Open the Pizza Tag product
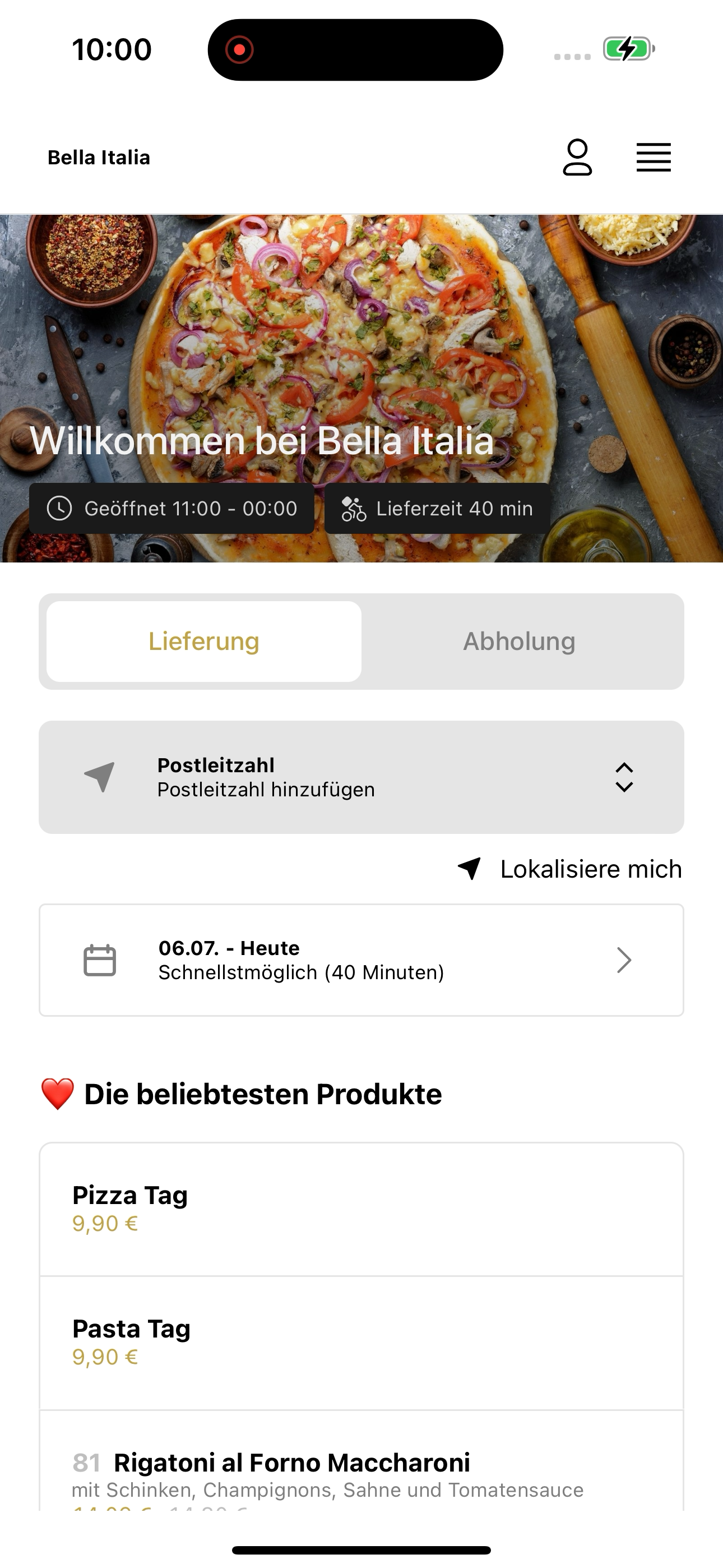Image resolution: width=723 pixels, height=1568 pixels. pos(361,1210)
